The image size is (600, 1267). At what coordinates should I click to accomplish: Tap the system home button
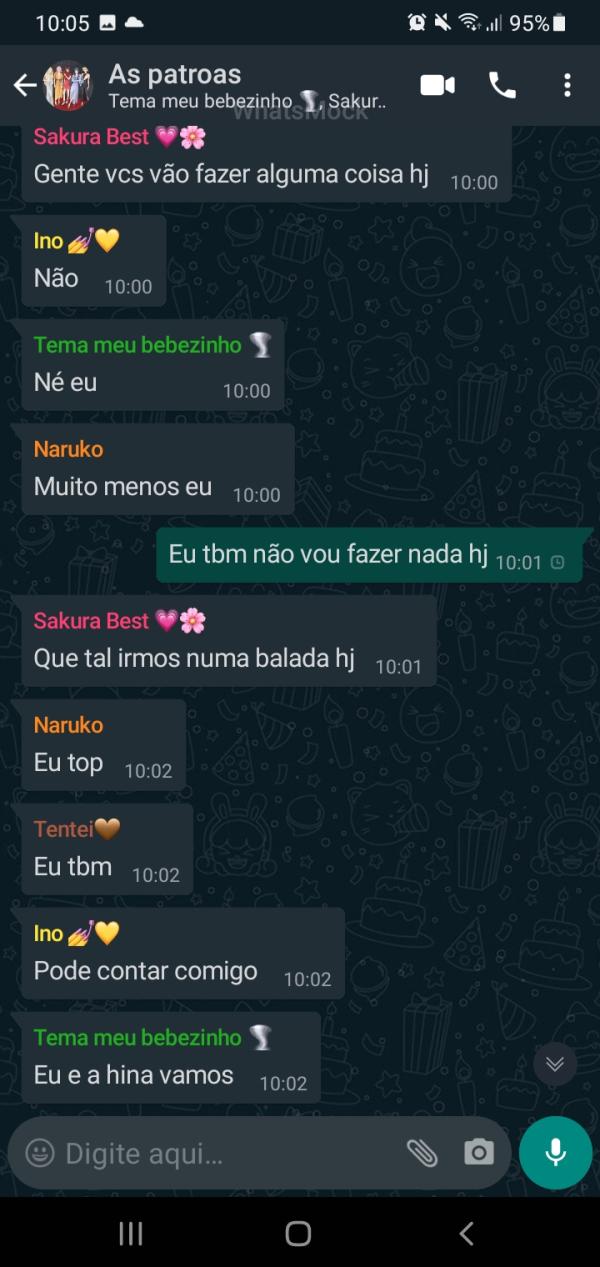(x=298, y=1233)
